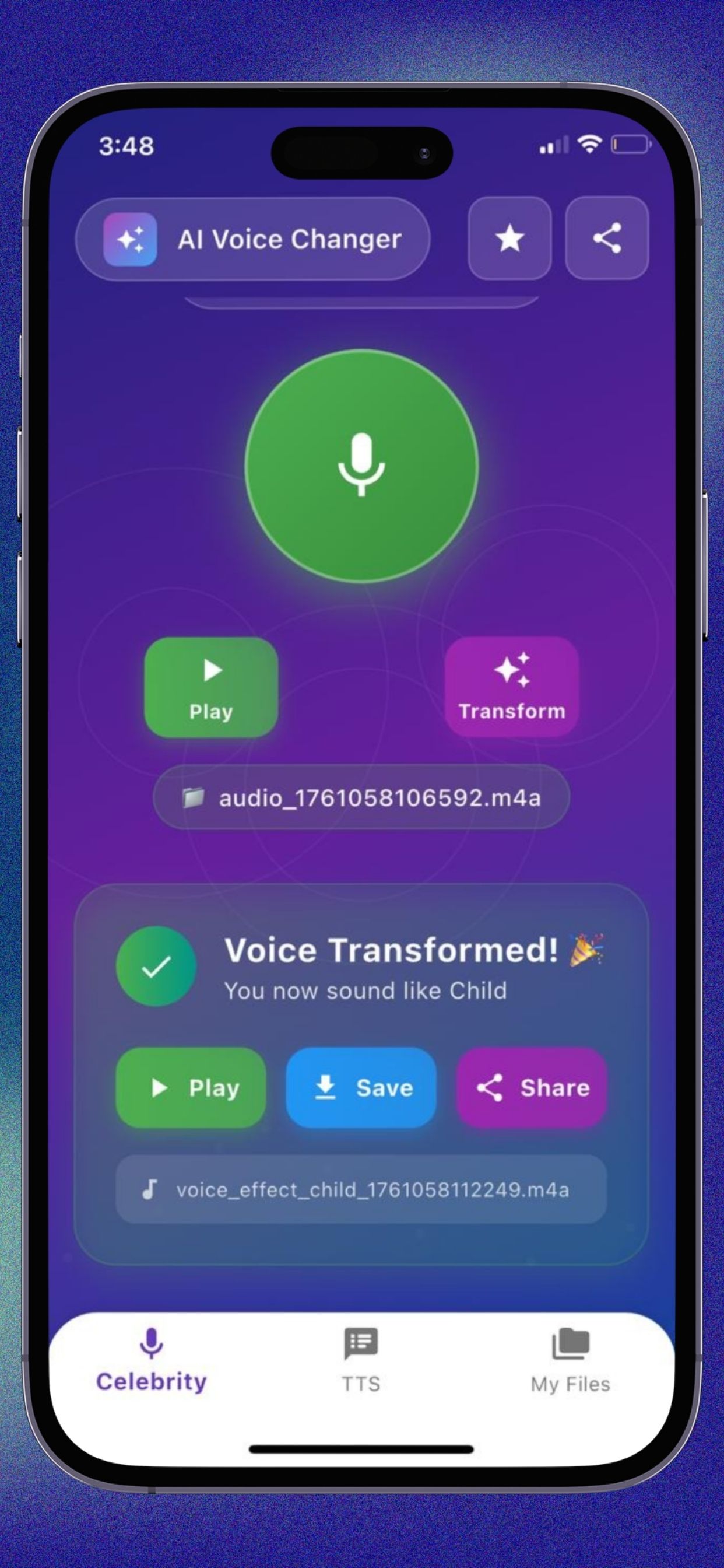Tap the purple Transform button

tap(511, 687)
